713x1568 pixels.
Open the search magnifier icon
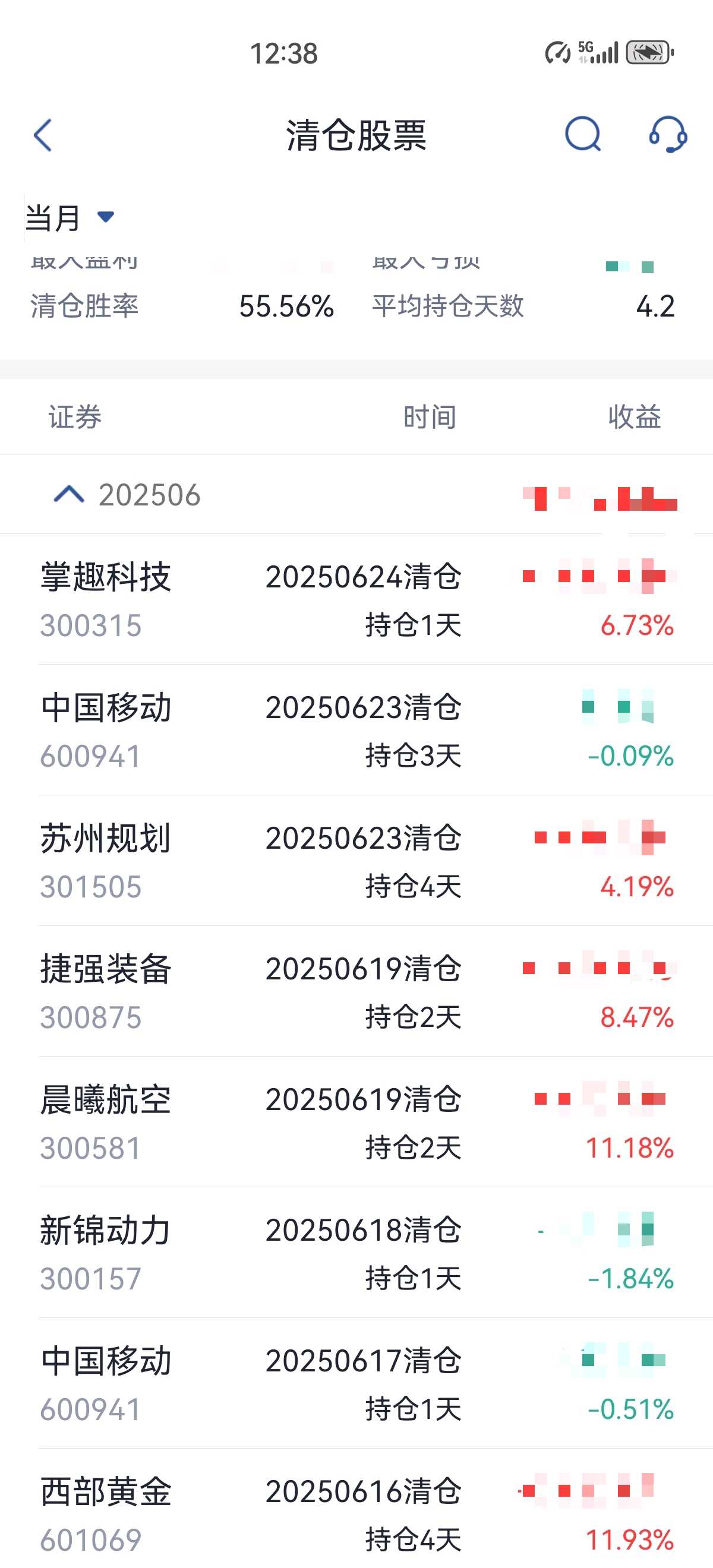583,134
